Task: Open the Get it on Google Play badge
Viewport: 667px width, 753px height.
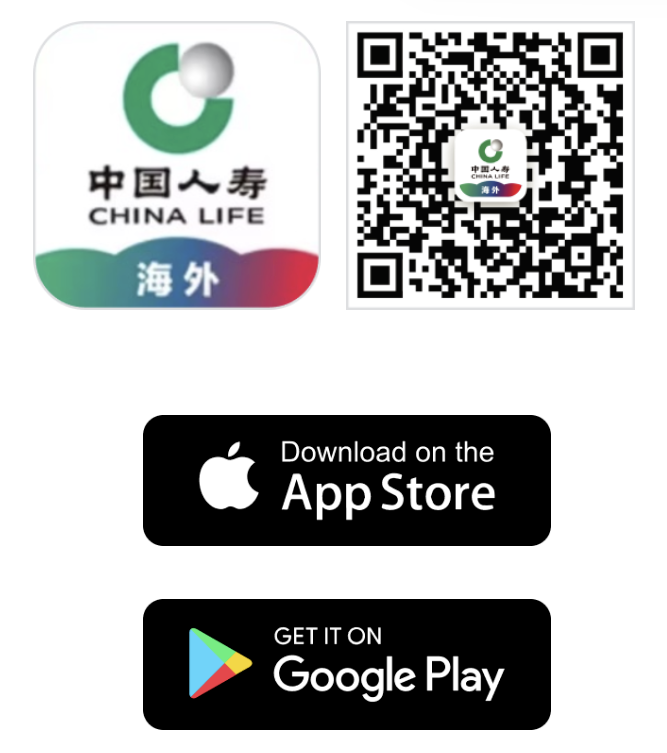Action: pos(346,664)
